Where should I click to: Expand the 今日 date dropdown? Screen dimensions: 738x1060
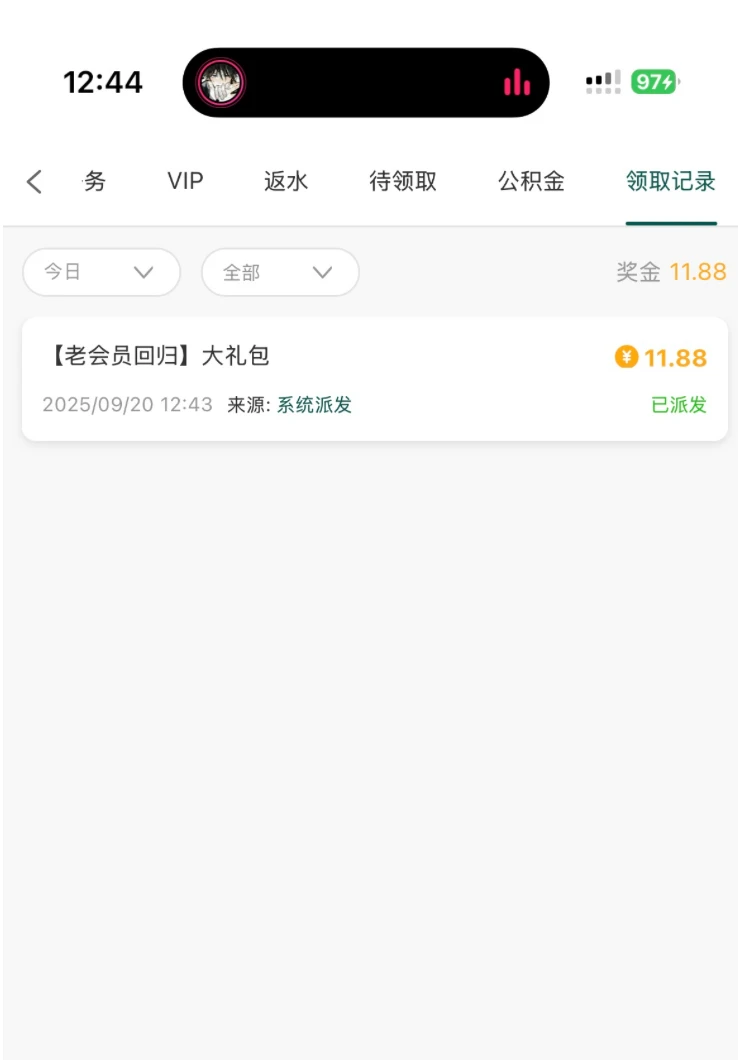point(101,272)
